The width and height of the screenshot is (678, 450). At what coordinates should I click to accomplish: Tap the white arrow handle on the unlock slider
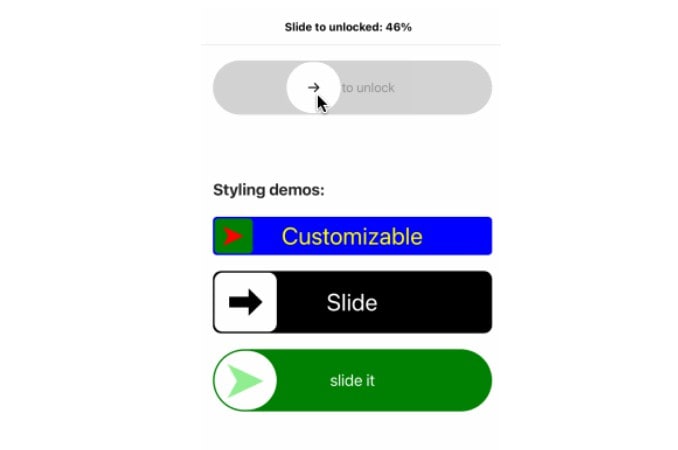(313, 88)
